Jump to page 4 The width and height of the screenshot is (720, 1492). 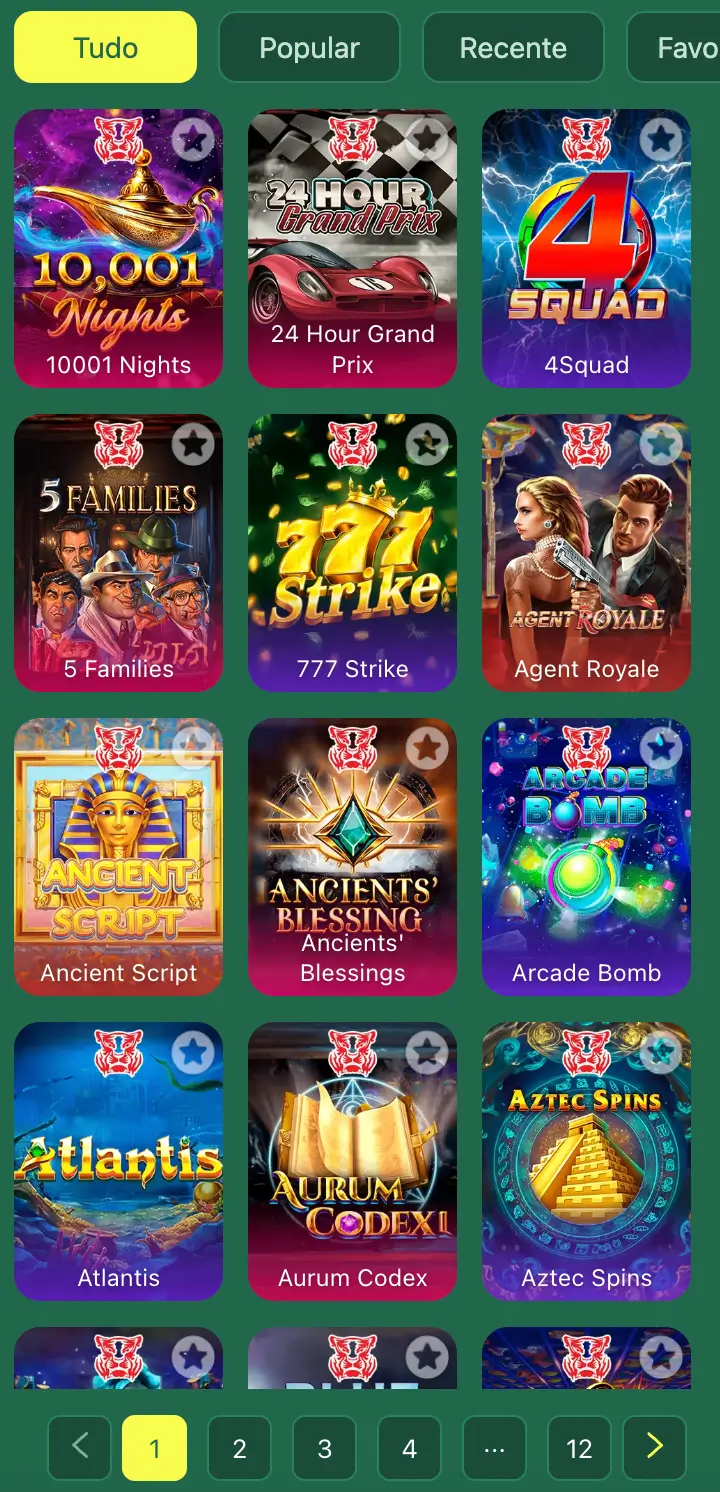409,1448
